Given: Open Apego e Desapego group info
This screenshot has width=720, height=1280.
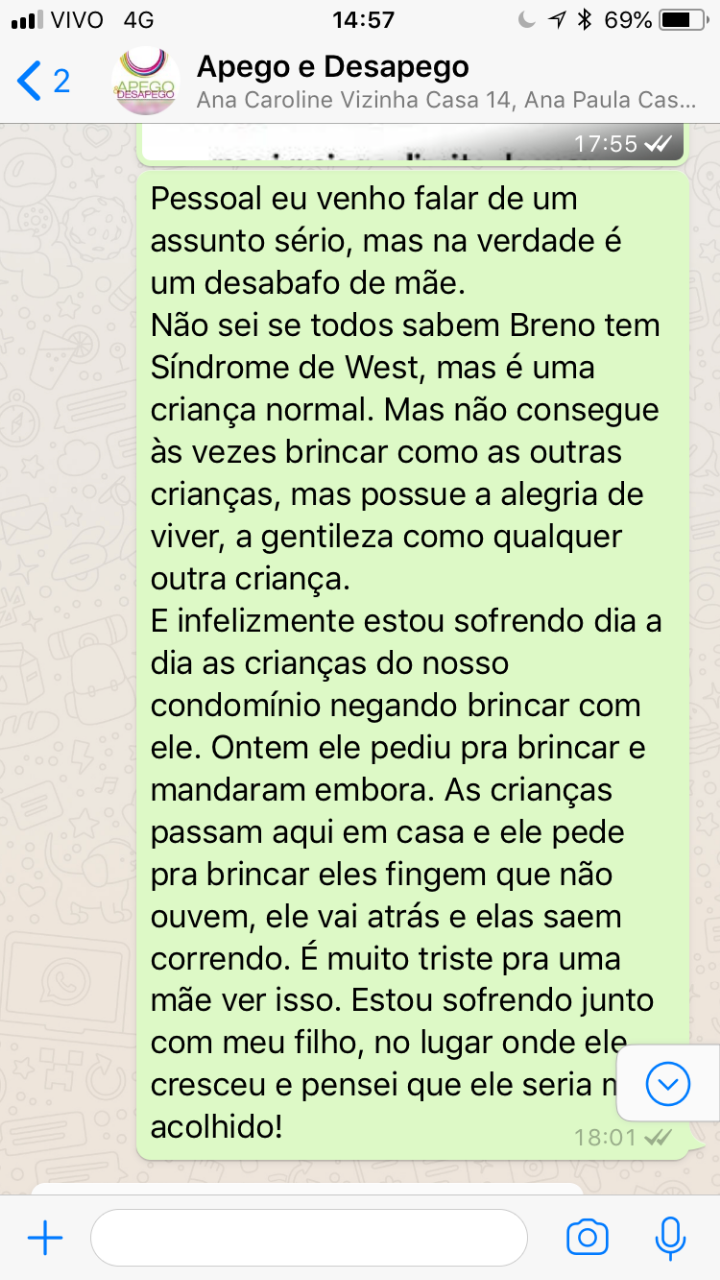Looking at the screenshot, I should tap(446, 82).
